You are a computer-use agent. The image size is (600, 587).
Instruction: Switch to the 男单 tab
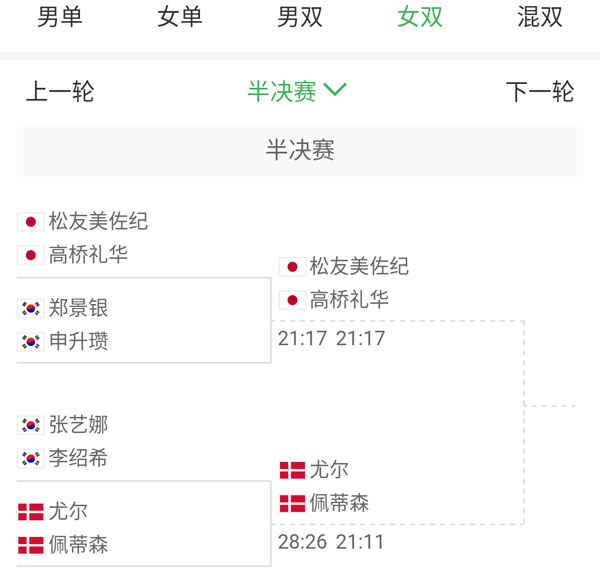click(x=60, y=17)
